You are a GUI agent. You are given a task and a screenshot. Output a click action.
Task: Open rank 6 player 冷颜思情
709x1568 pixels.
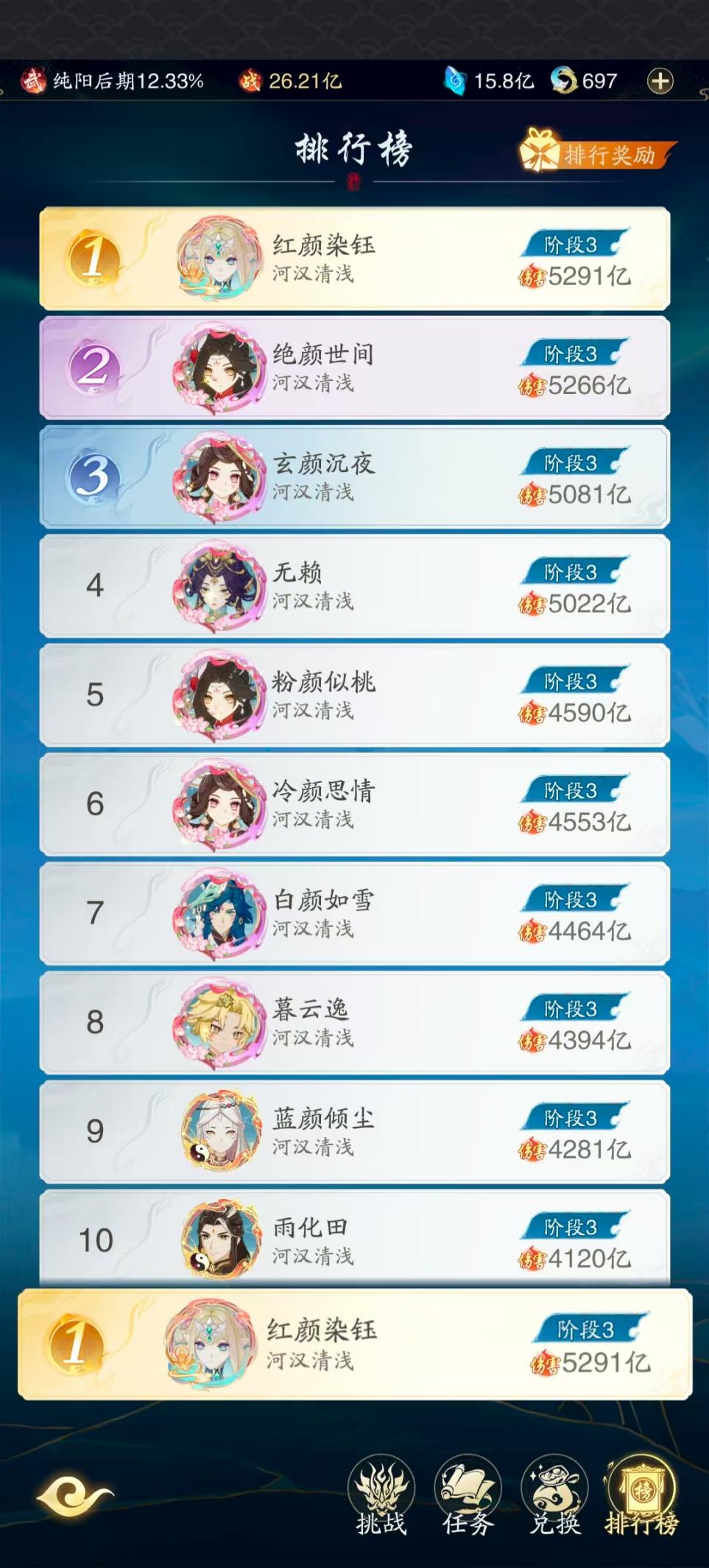pos(354,804)
